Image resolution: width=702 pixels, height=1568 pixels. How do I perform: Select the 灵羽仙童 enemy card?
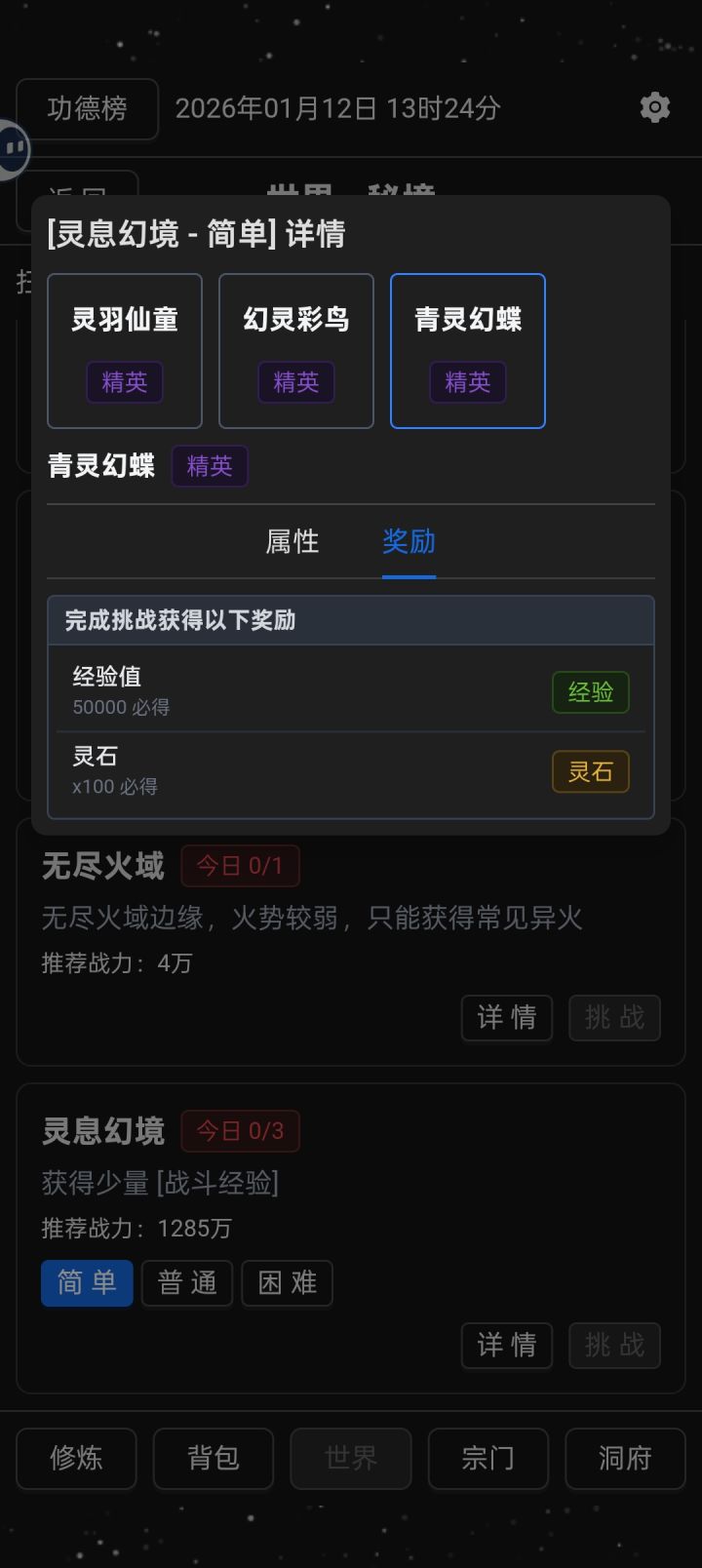124,350
